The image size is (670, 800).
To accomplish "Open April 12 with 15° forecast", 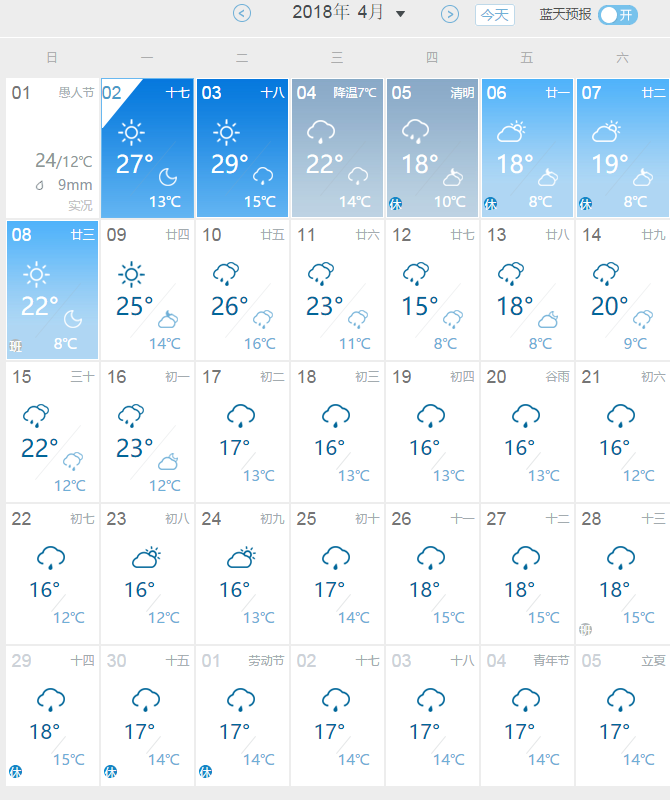I will [x=432, y=290].
